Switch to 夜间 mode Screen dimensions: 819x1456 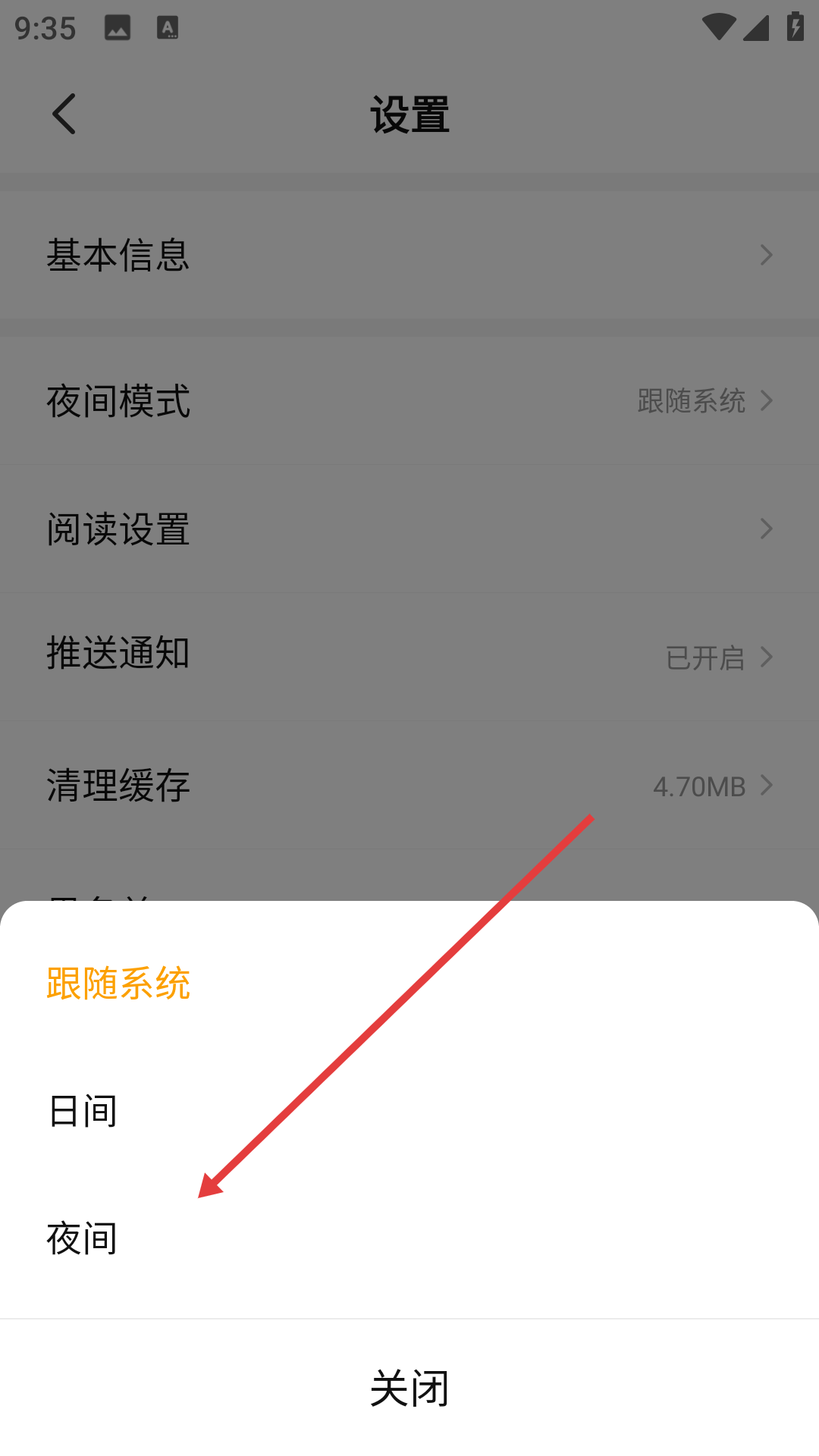tap(83, 1239)
